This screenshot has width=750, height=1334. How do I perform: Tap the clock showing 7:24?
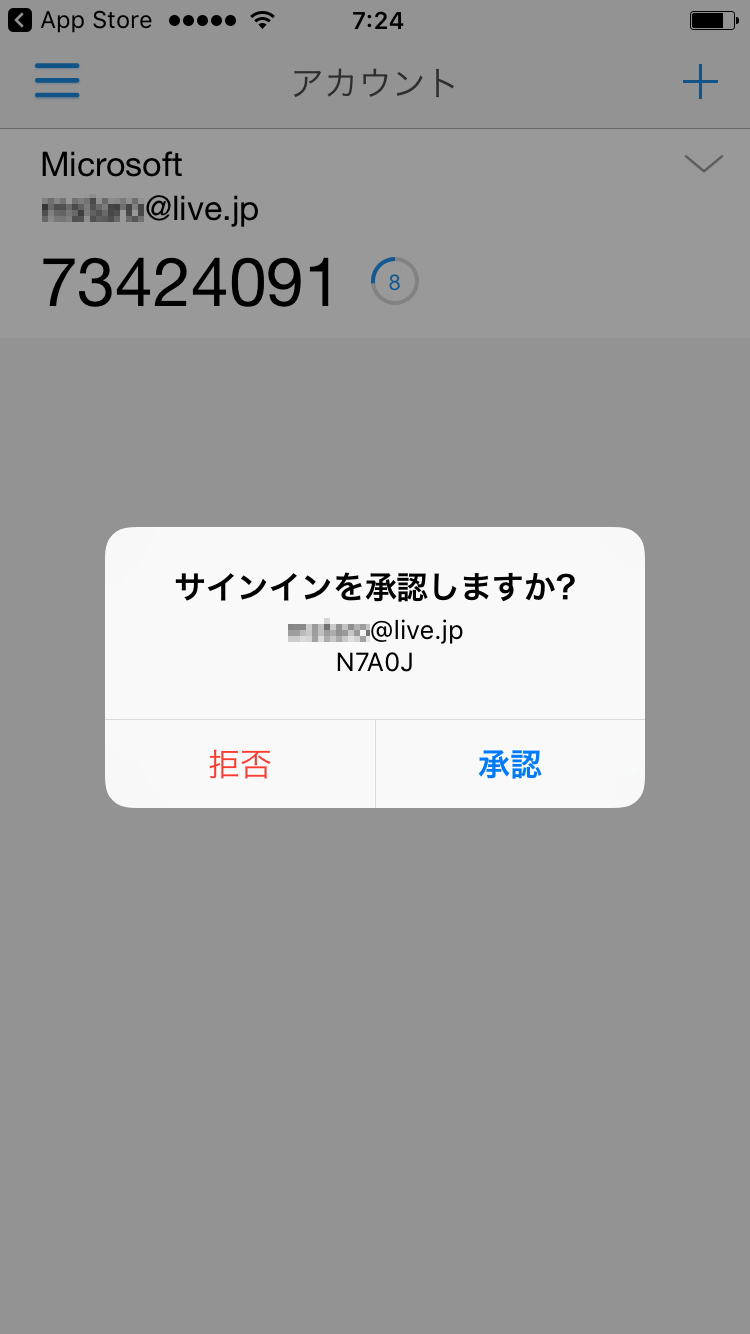[380, 19]
